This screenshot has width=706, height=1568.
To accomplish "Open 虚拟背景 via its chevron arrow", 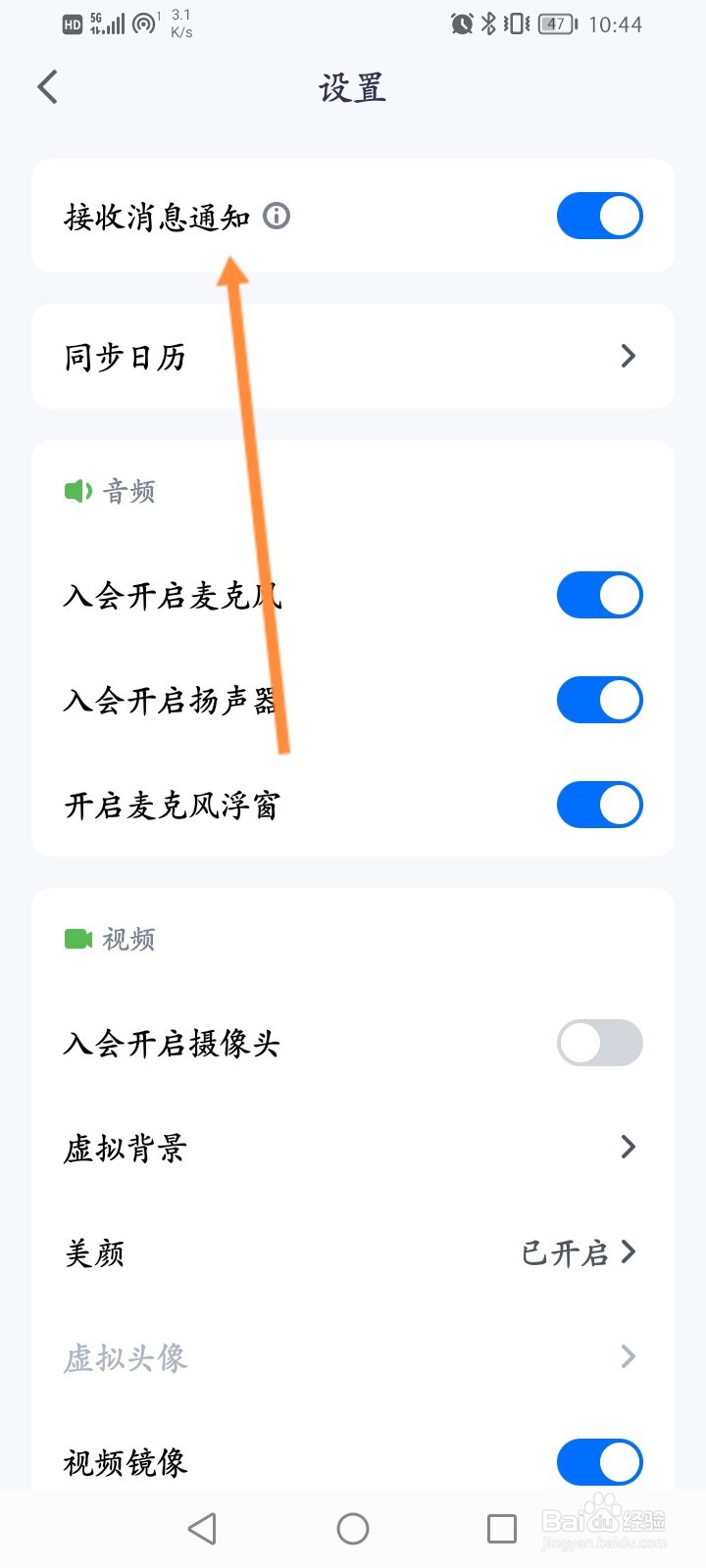I will coord(628,1147).
